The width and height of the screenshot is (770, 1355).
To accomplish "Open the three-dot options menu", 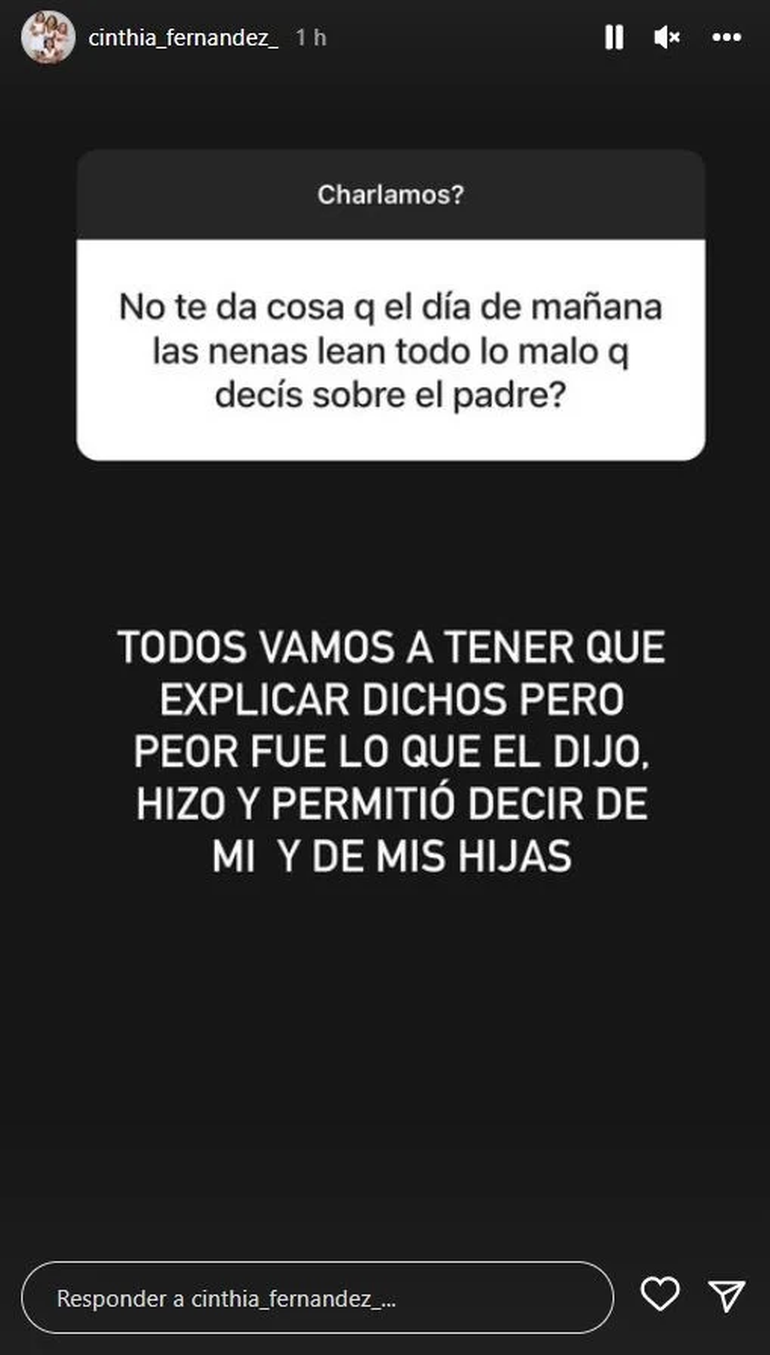I will pyautogui.click(x=726, y=38).
